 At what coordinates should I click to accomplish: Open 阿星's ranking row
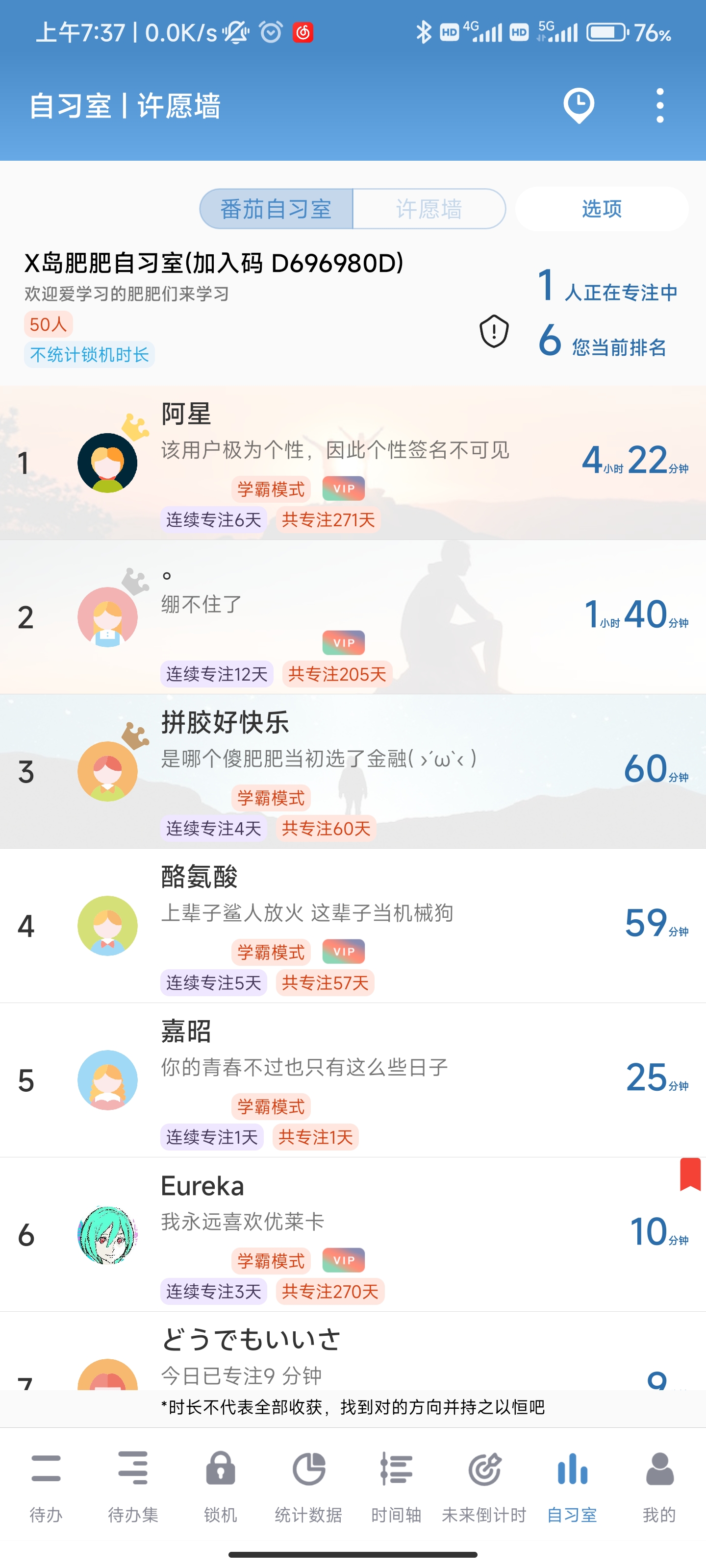[x=353, y=463]
